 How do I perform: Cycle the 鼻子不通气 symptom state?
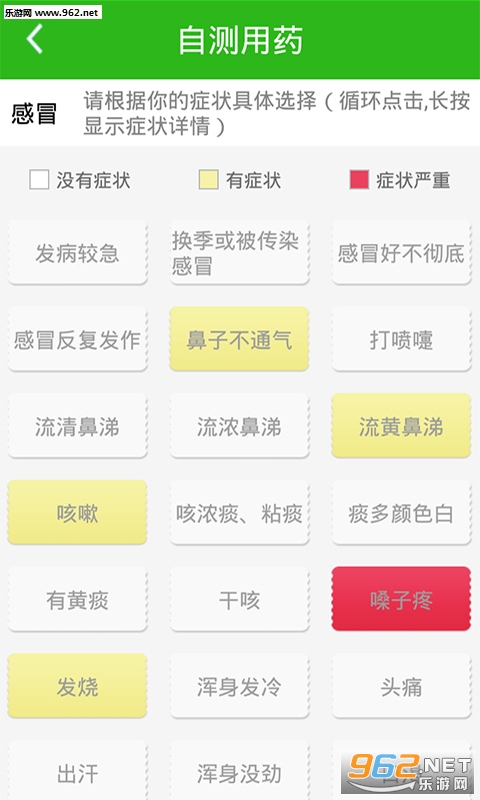tap(239, 339)
